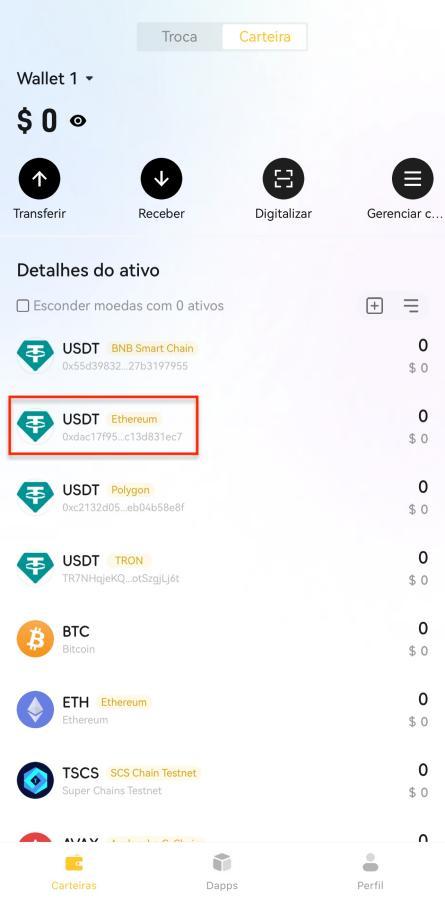Open the ETH Ethereum asset
445x912 pixels.
coord(222,710)
